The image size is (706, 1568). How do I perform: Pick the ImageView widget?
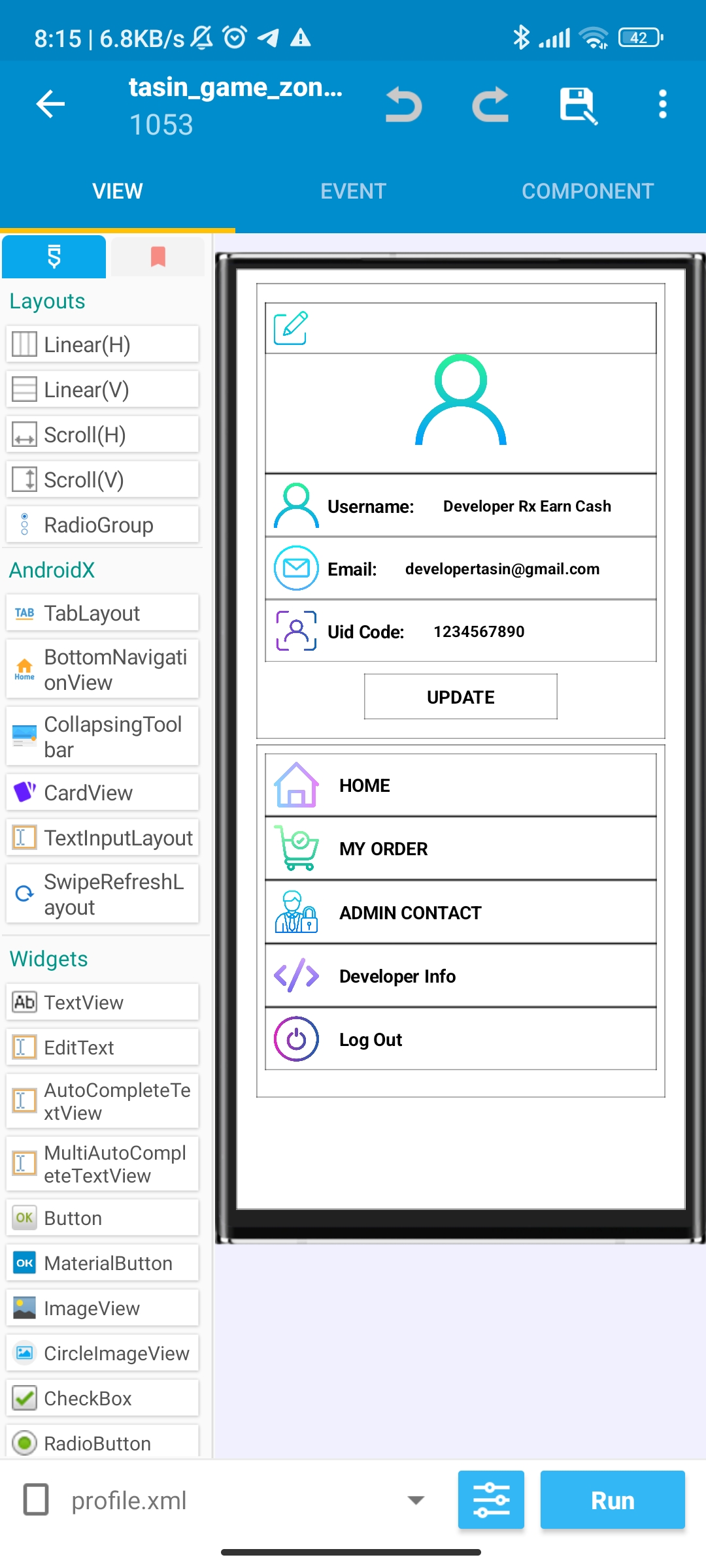pyautogui.click(x=103, y=1308)
